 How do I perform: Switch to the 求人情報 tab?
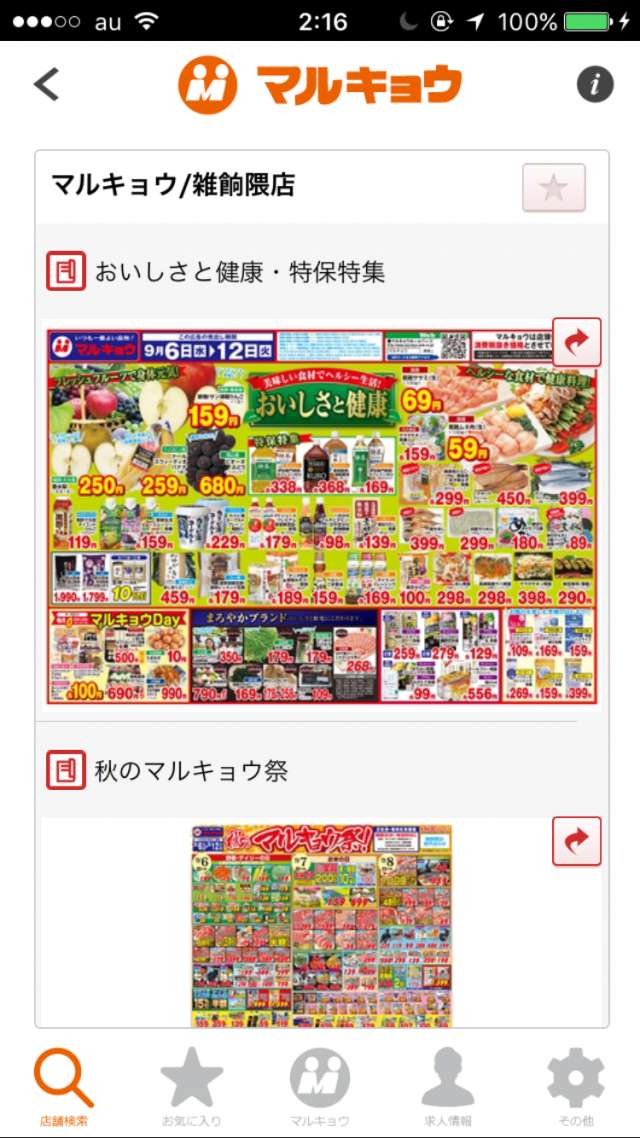pyautogui.click(x=447, y=1088)
